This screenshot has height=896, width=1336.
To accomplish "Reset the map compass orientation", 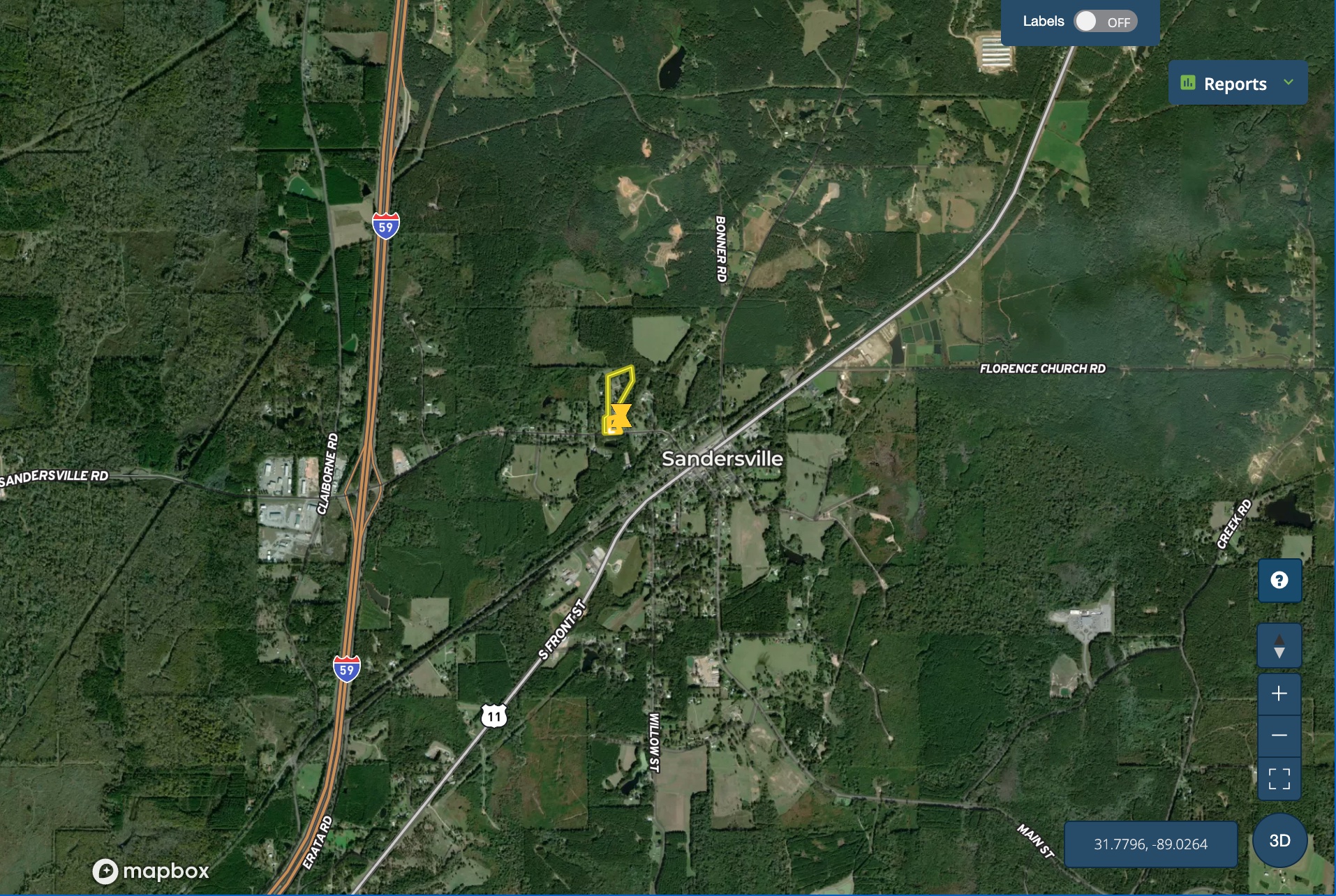I will coord(1279,646).
